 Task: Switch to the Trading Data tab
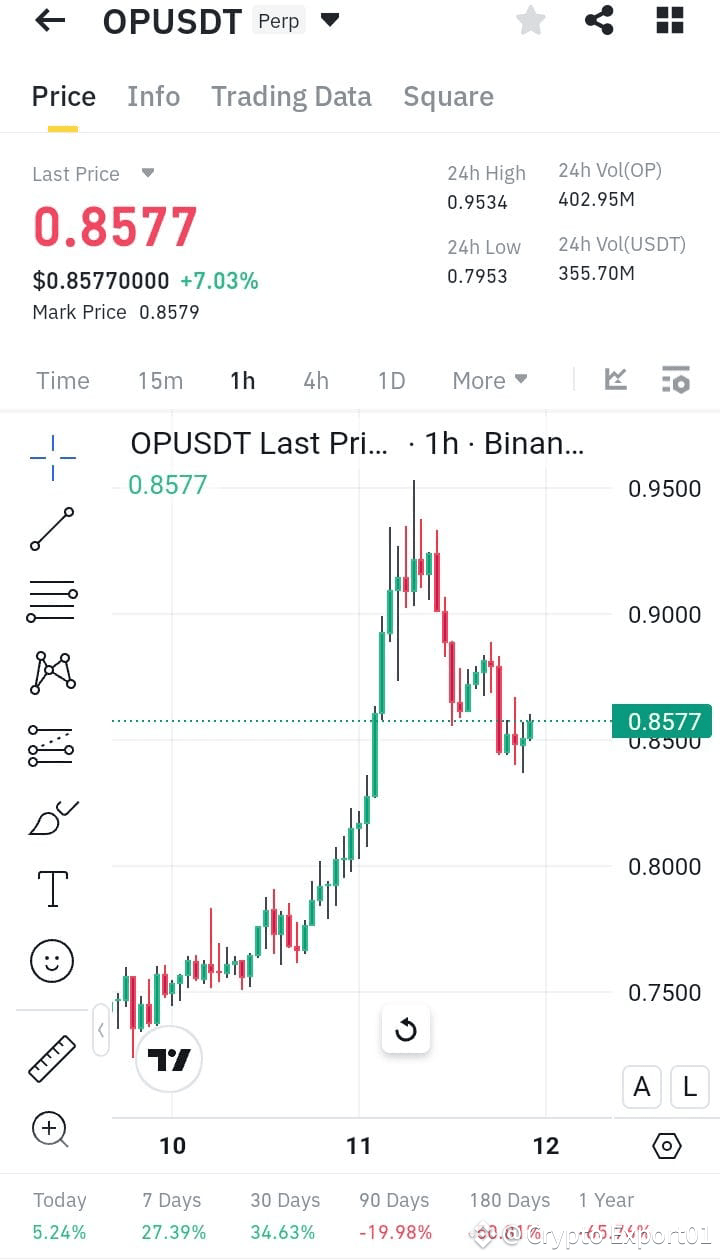point(291,96)
